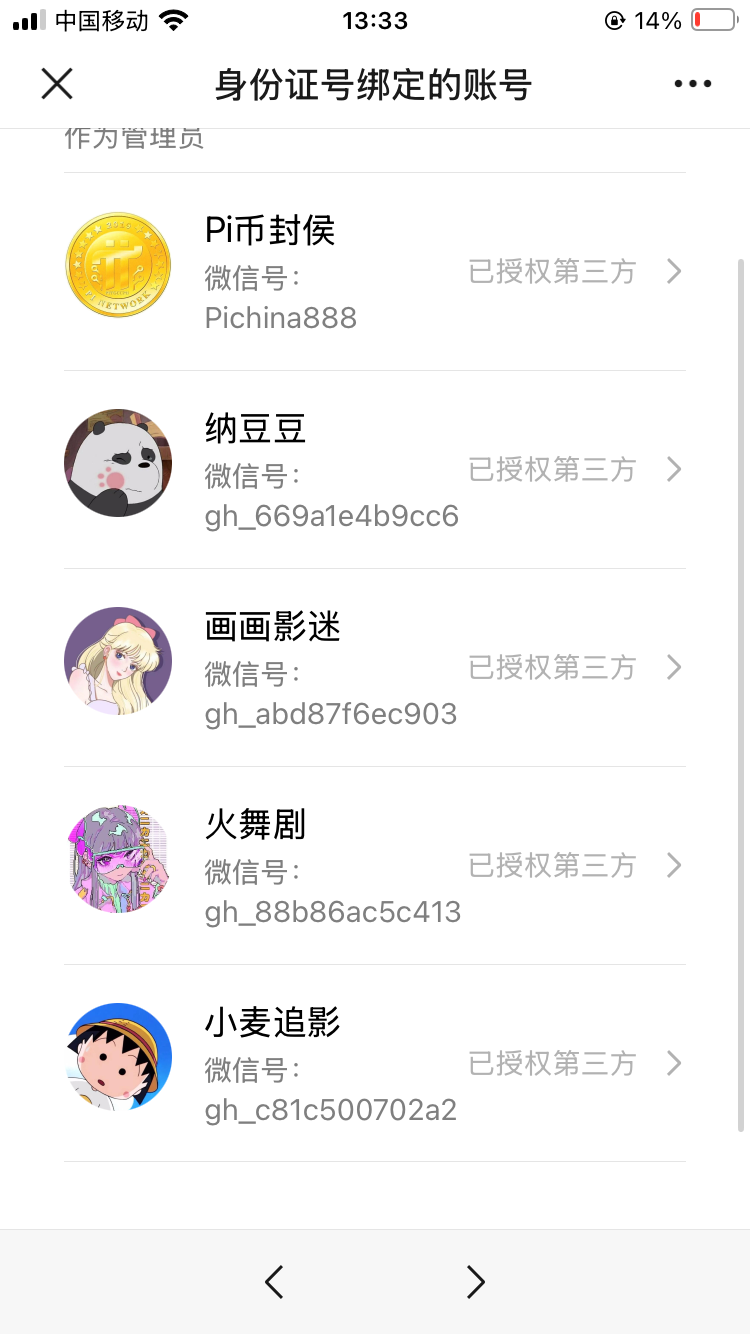Open the Pi币封侯 account row
Viewport: 750px width, 1334px height.
(x=375, y=272)
